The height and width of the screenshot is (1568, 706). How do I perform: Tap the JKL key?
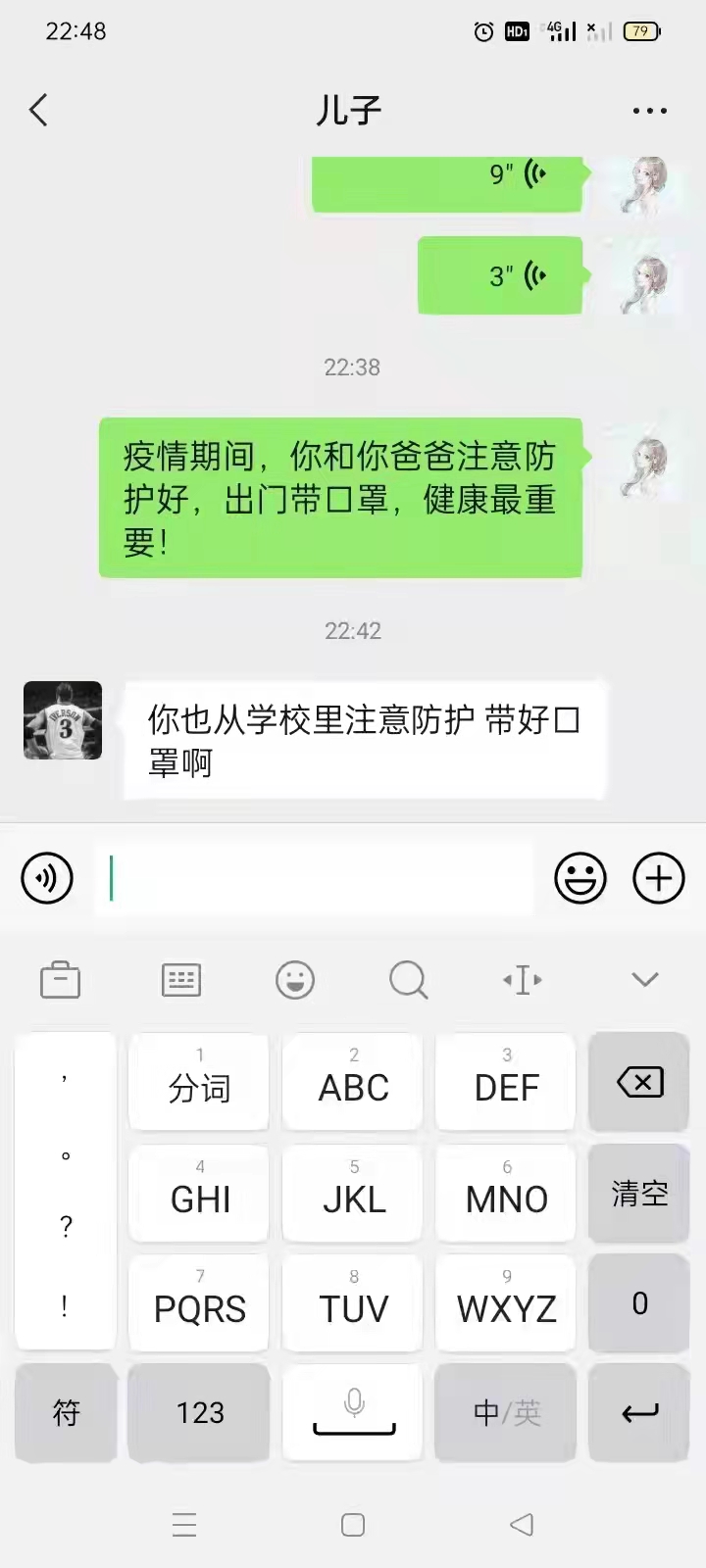point(353,1193)
